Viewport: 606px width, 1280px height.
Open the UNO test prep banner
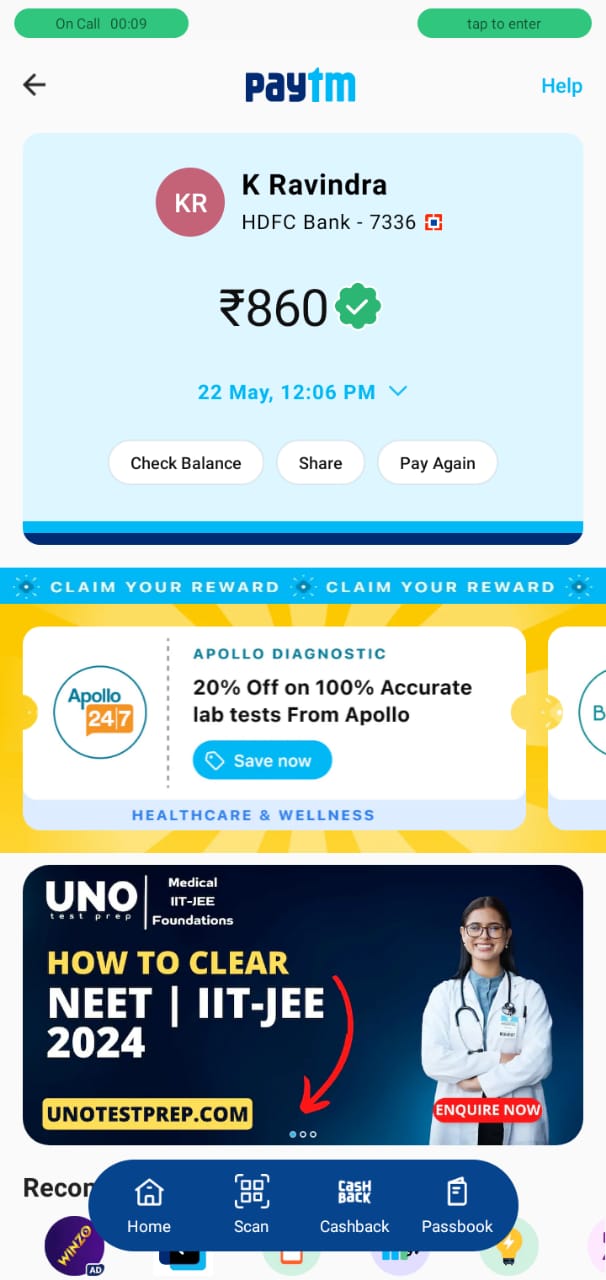pos(302,1004)
